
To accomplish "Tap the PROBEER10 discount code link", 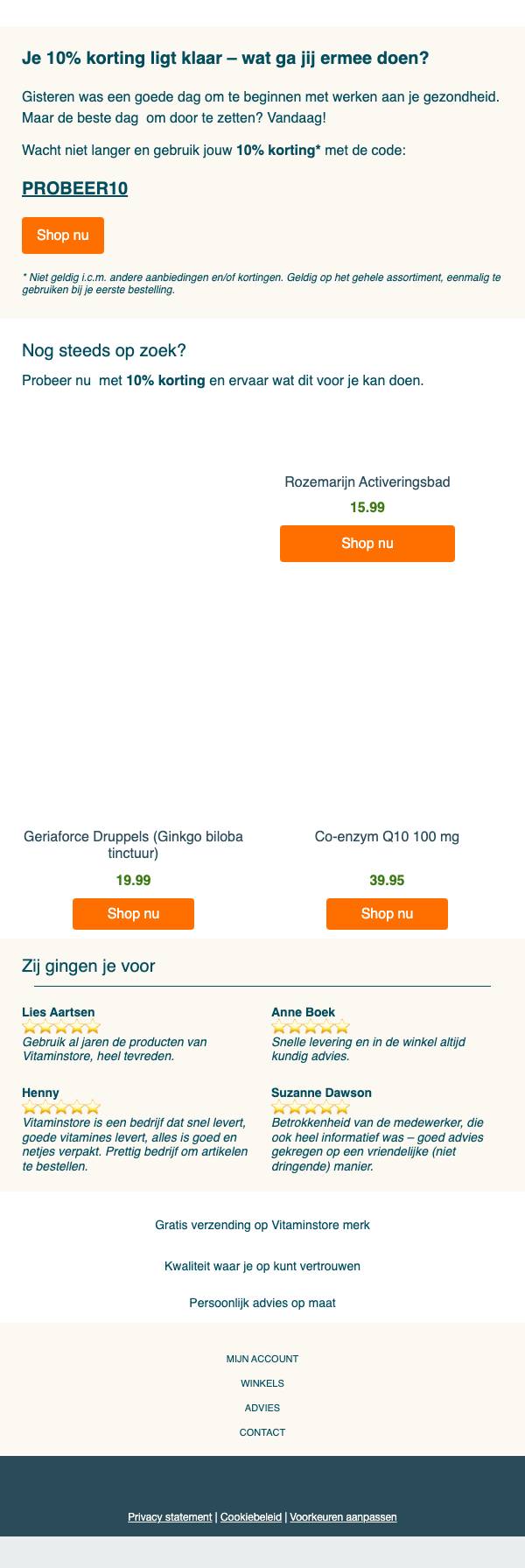I will pyautogui.click(x=74, y=188).
